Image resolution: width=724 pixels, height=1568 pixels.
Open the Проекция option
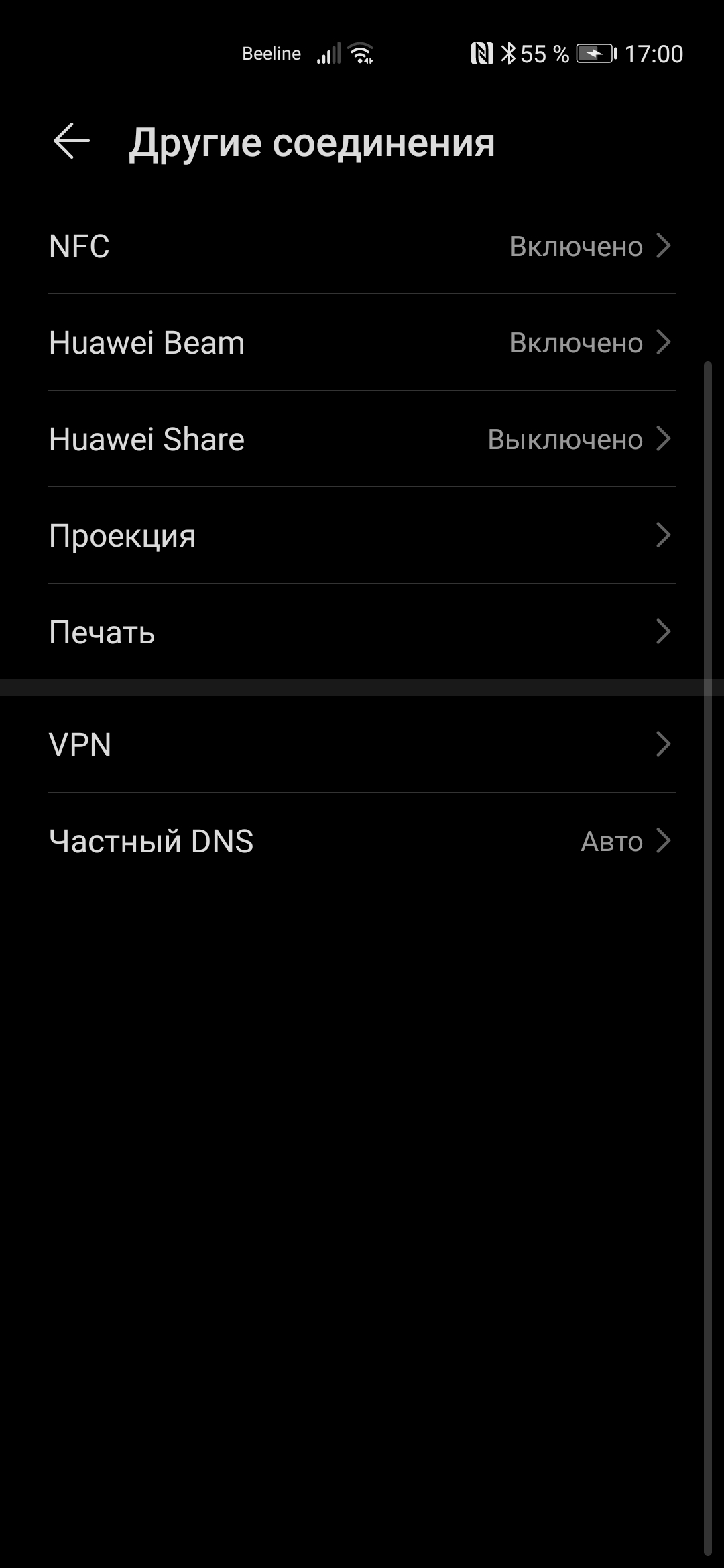click(x=362, y=535)
